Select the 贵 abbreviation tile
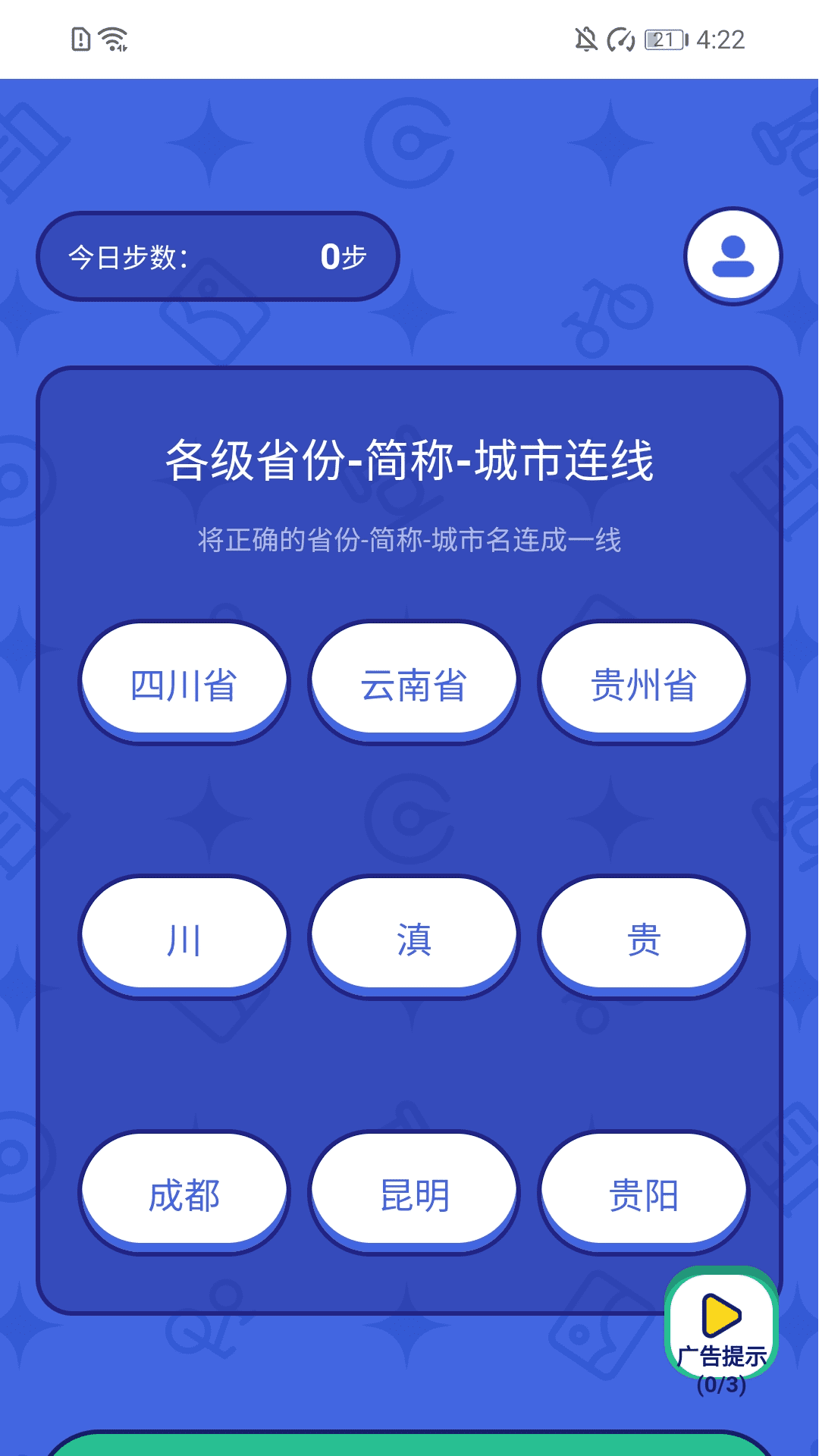This screenshot has width=819, height=1456. click(644, 938)
